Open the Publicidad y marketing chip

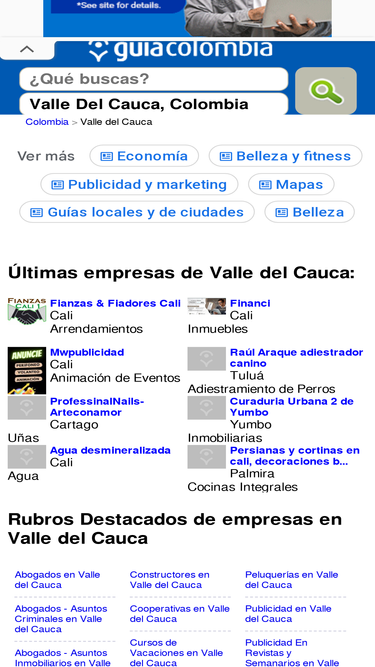(139, 185)
